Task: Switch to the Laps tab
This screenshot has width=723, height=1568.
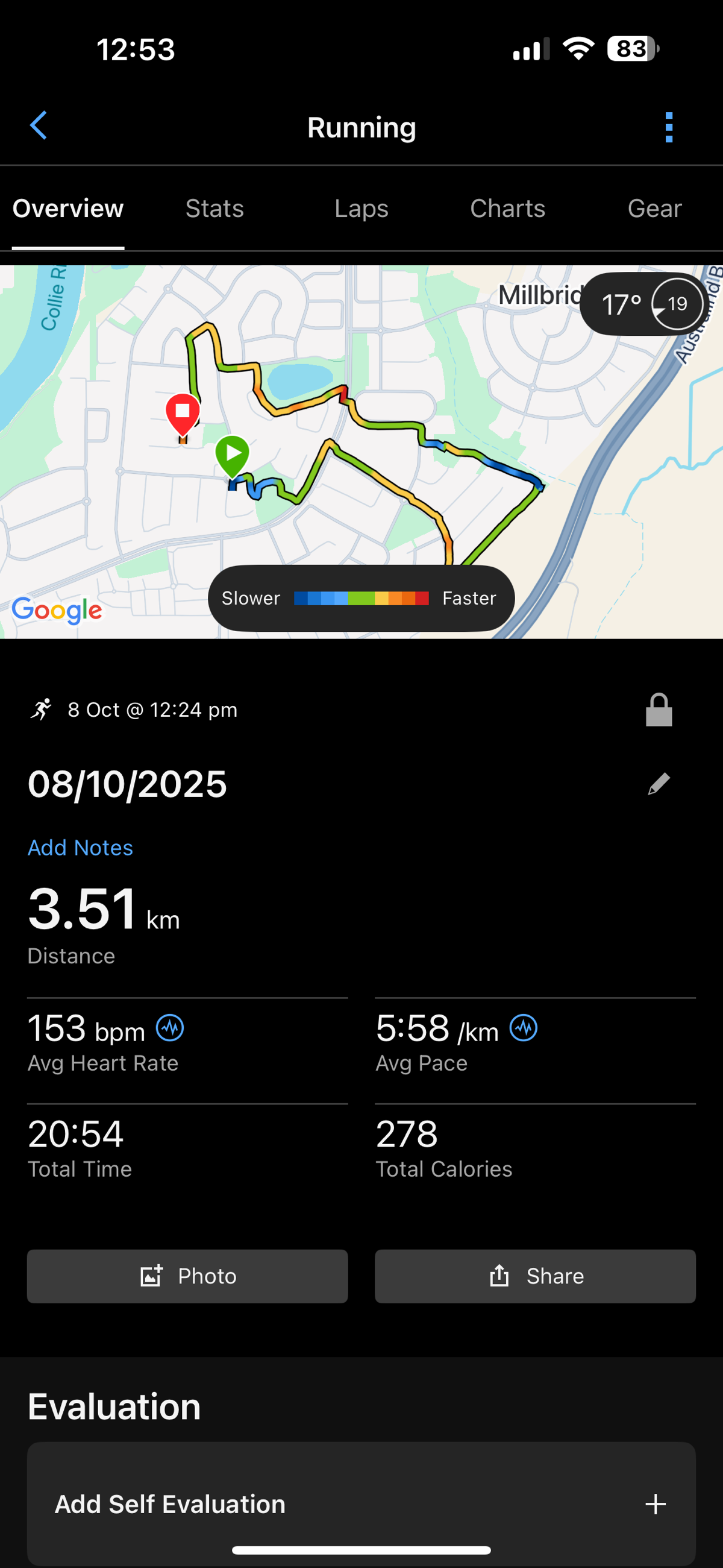Action: 361,209
